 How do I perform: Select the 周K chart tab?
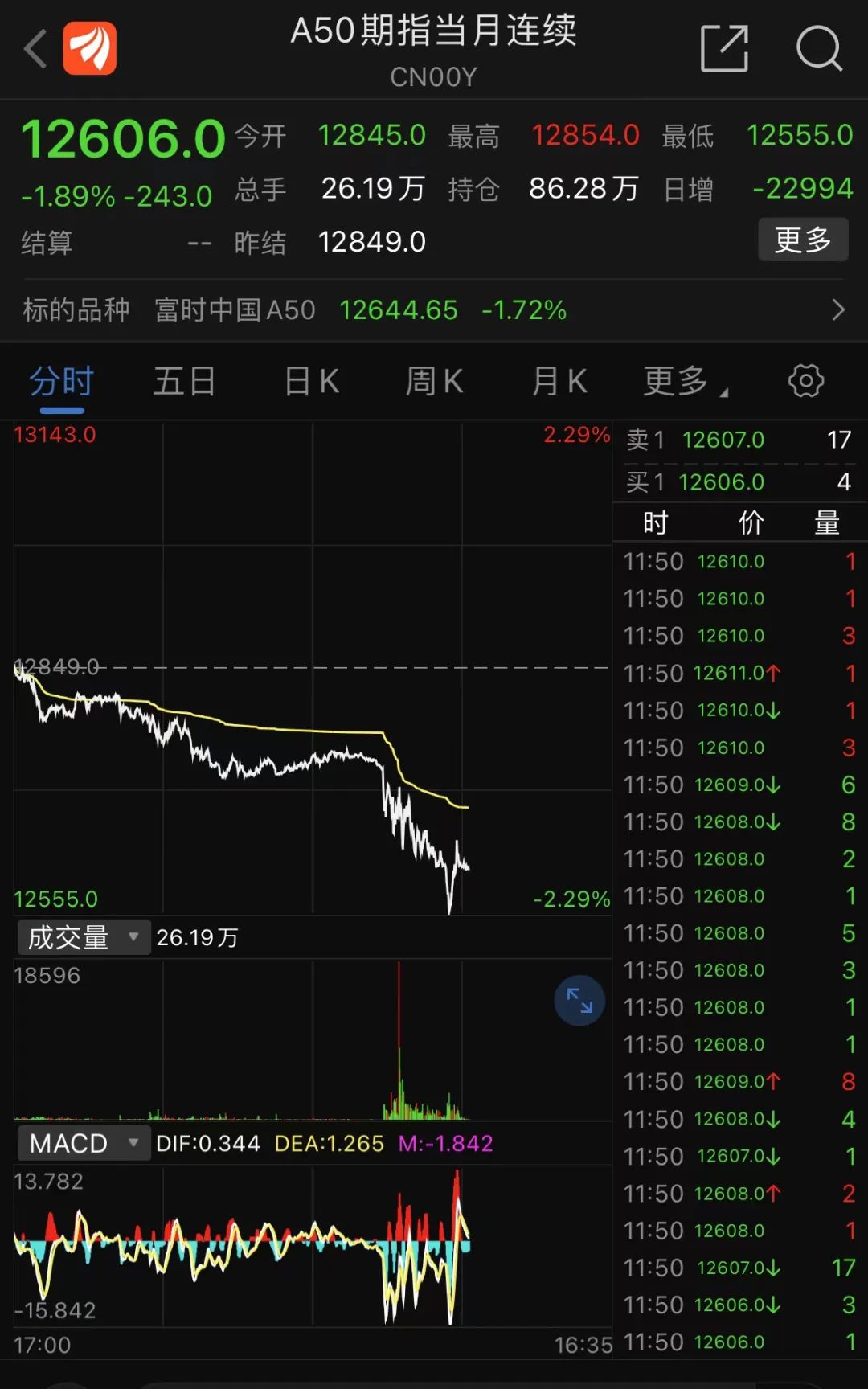(x=434, y=381)
